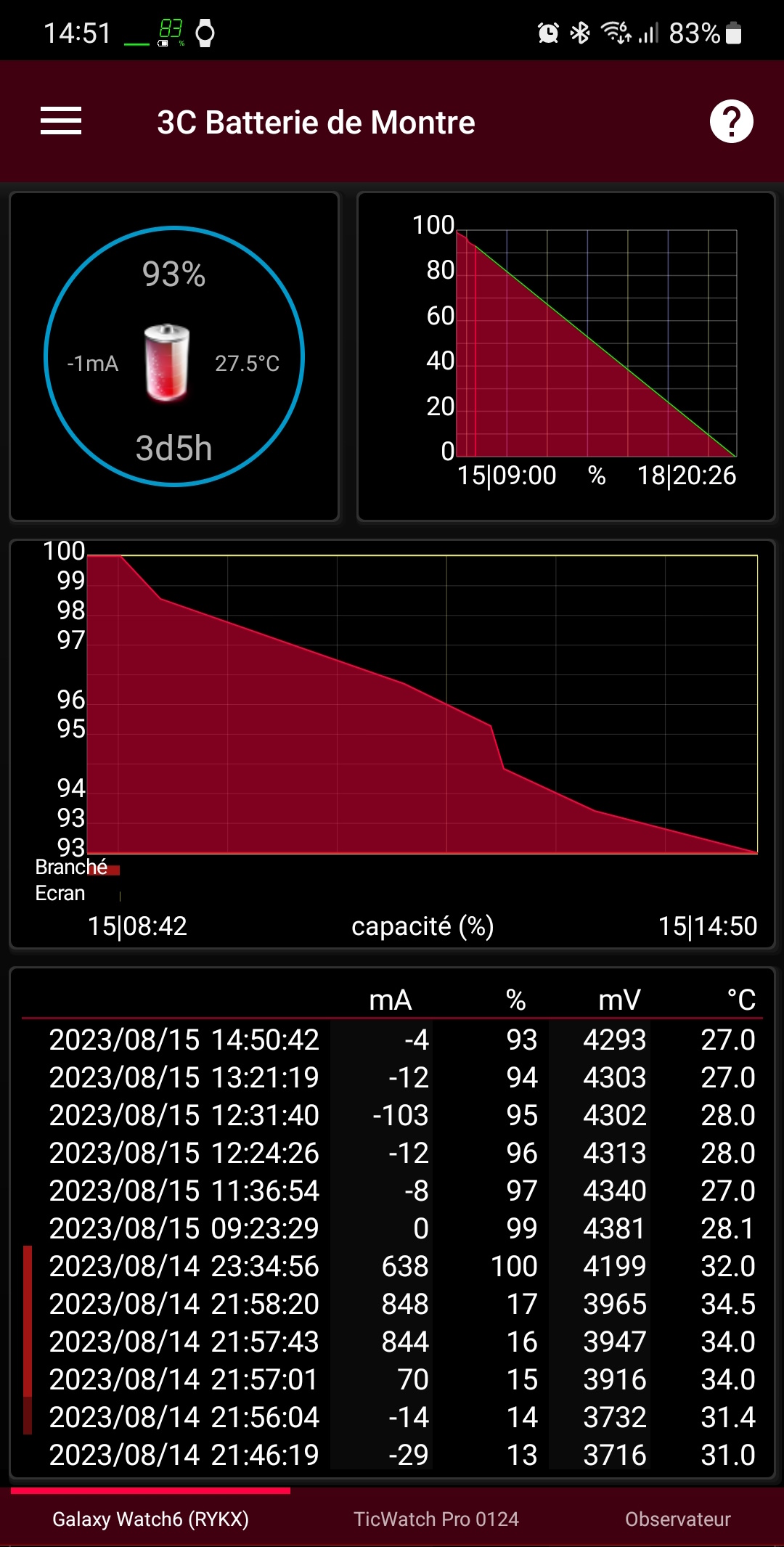Open the Observateur tab
Screen dimensions: 784x1547
[x=678, y=1519]
